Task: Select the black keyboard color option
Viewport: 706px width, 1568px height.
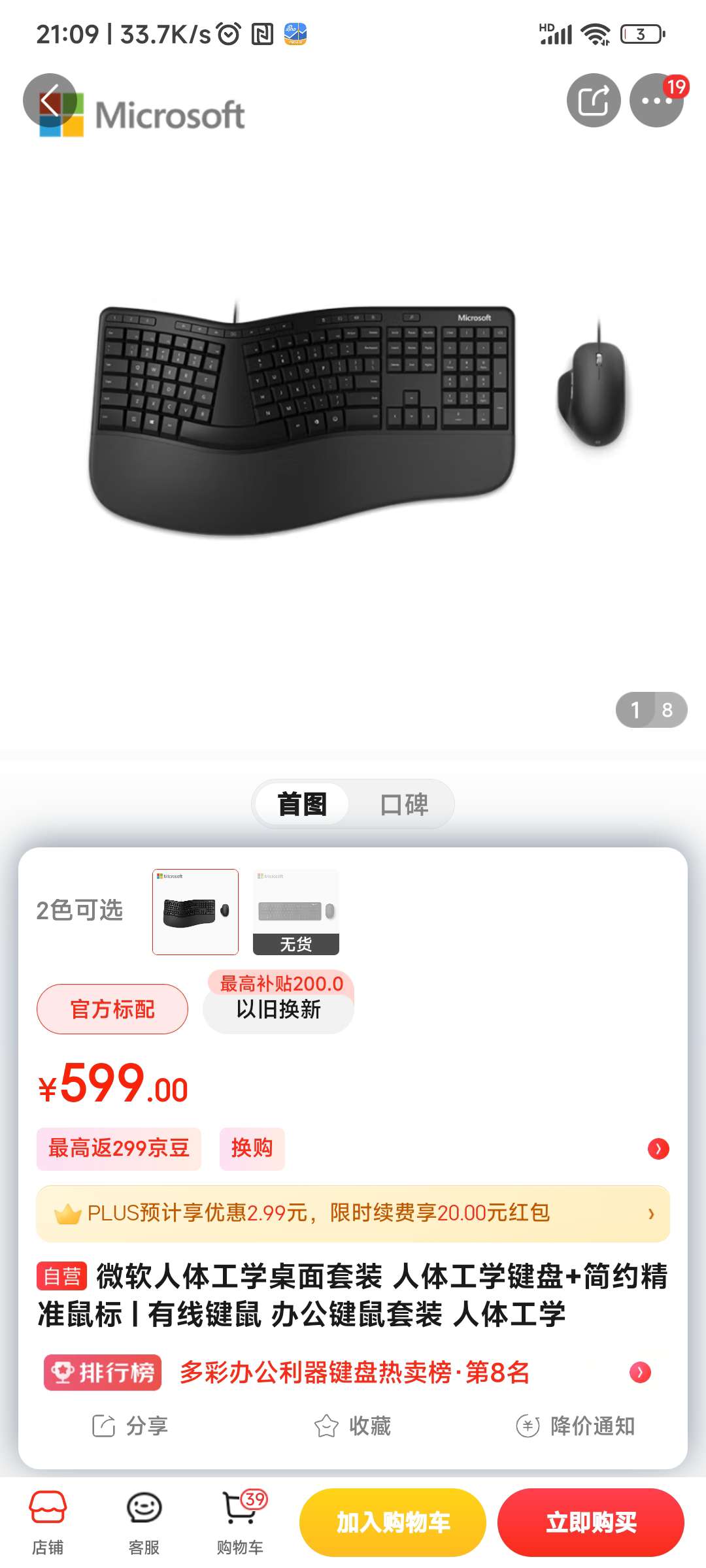Action: (195, 911)
